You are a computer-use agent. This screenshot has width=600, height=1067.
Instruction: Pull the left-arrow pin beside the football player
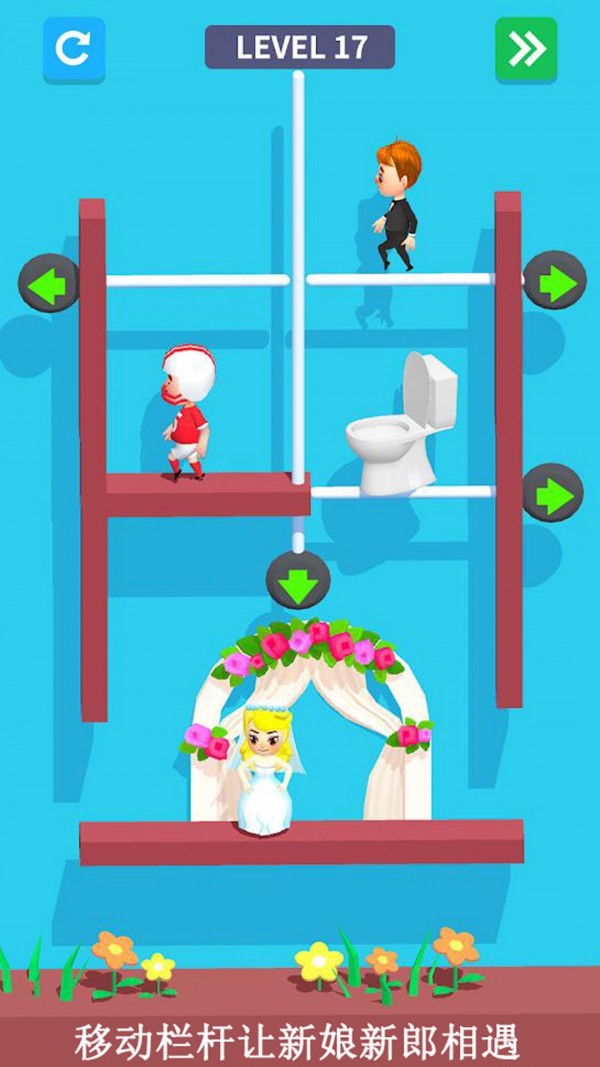point(49,284)
